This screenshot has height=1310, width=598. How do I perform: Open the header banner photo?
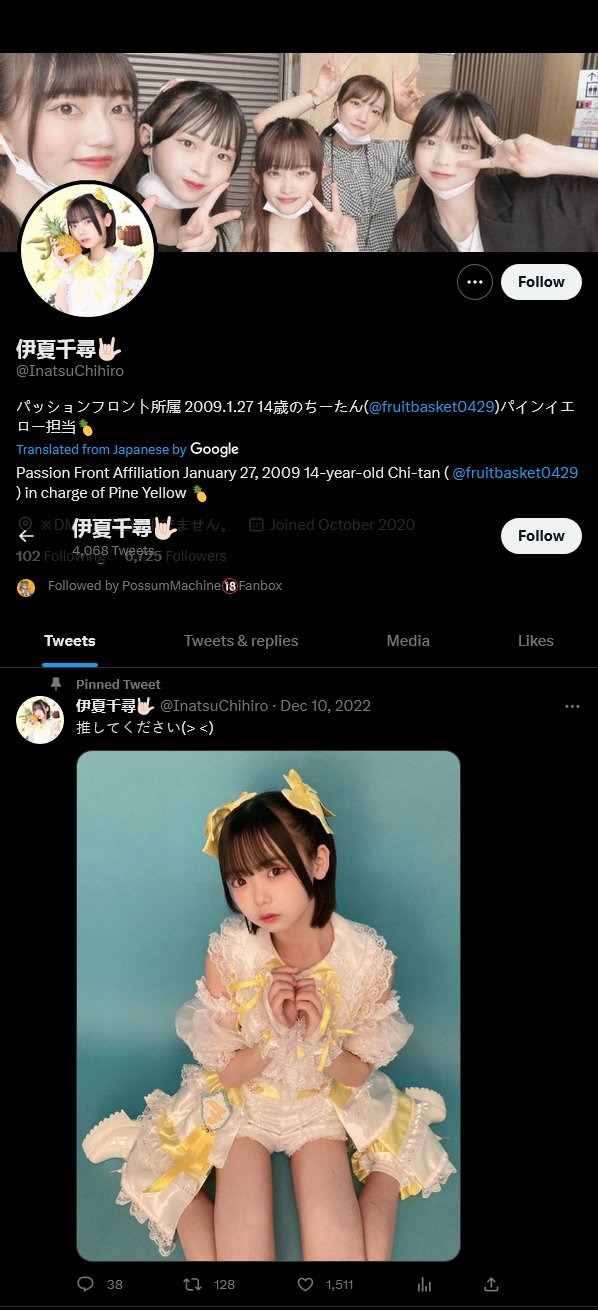(299, 152)
